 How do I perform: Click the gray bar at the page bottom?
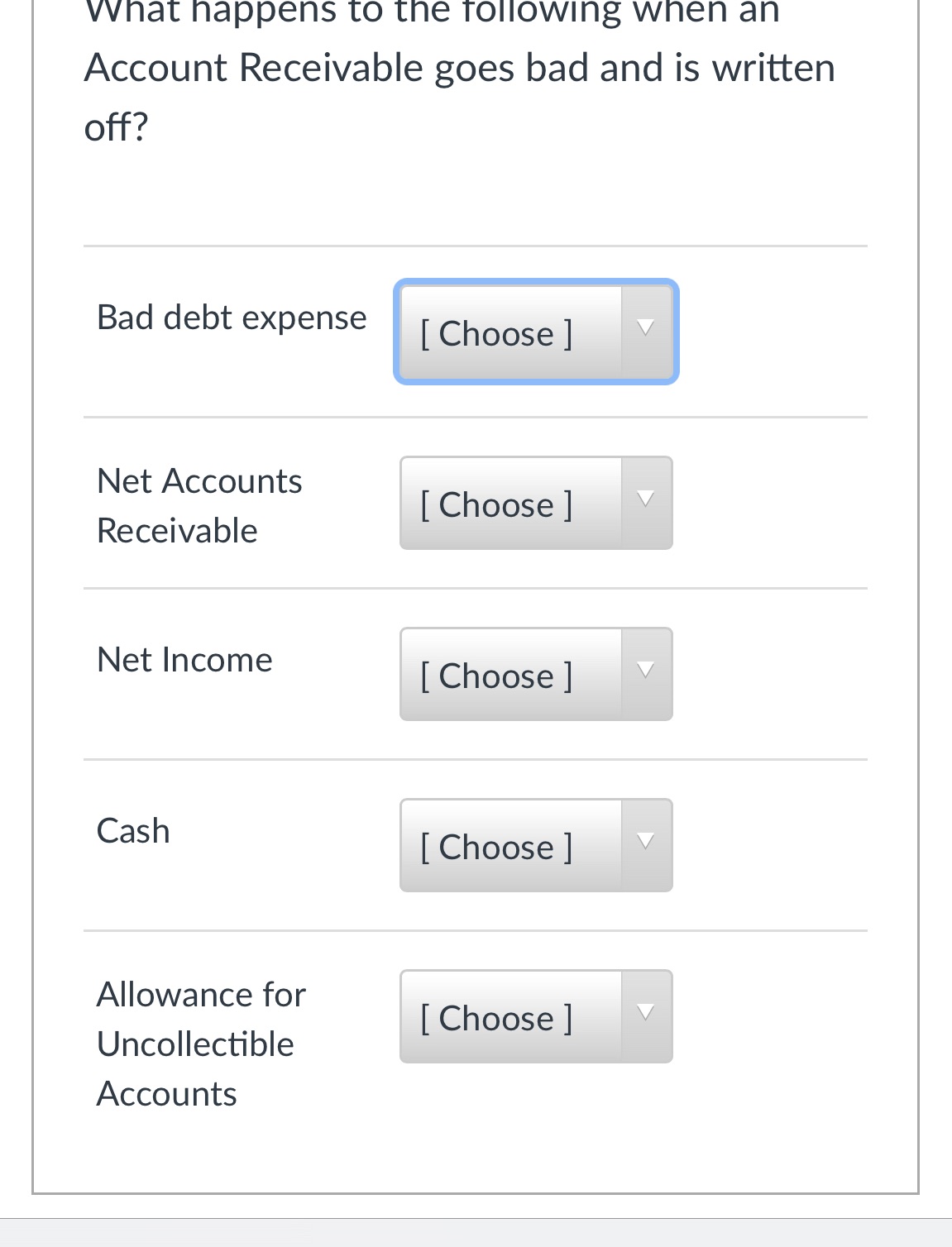point(476,1232)
